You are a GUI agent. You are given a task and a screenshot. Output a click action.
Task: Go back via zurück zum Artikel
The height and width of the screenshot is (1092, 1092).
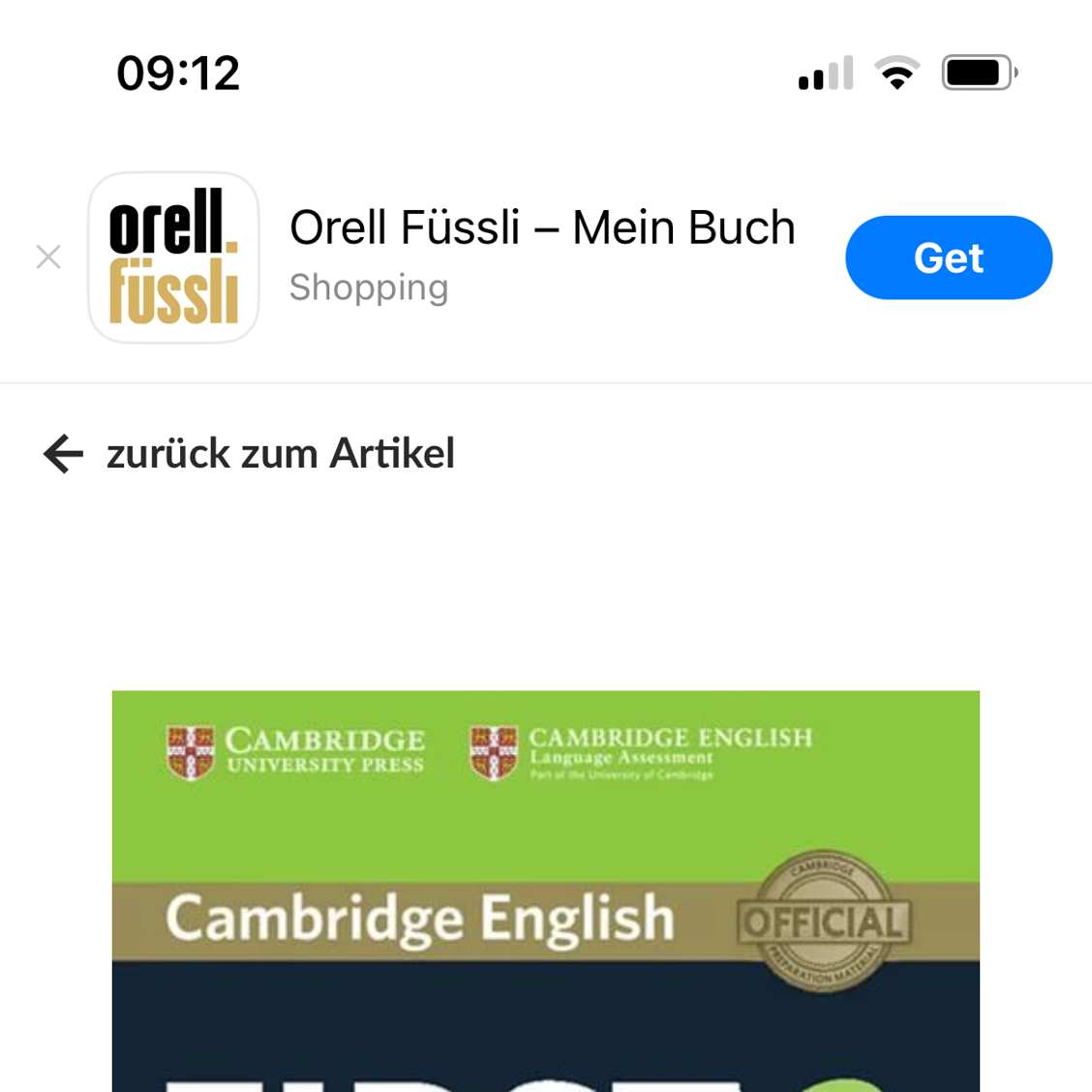click(x=250, y=453)
